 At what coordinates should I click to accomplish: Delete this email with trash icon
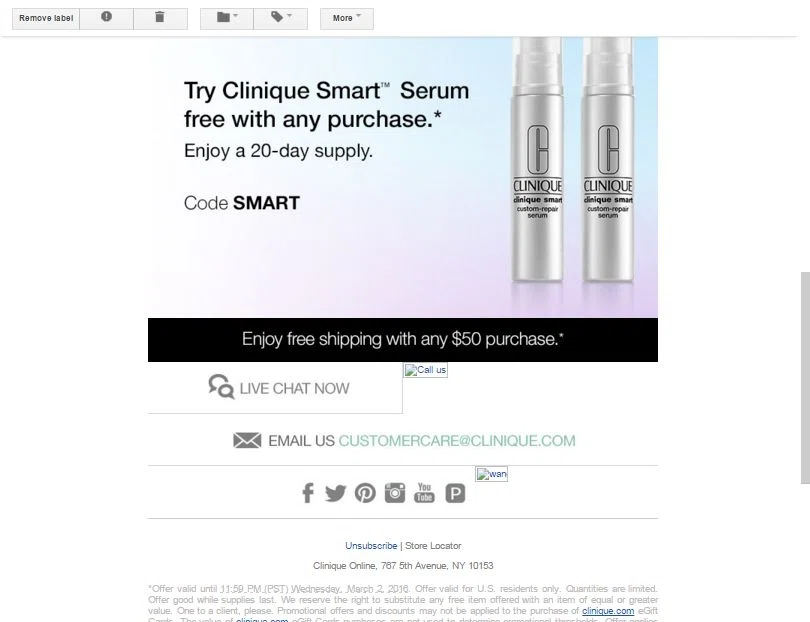[160, 18]
